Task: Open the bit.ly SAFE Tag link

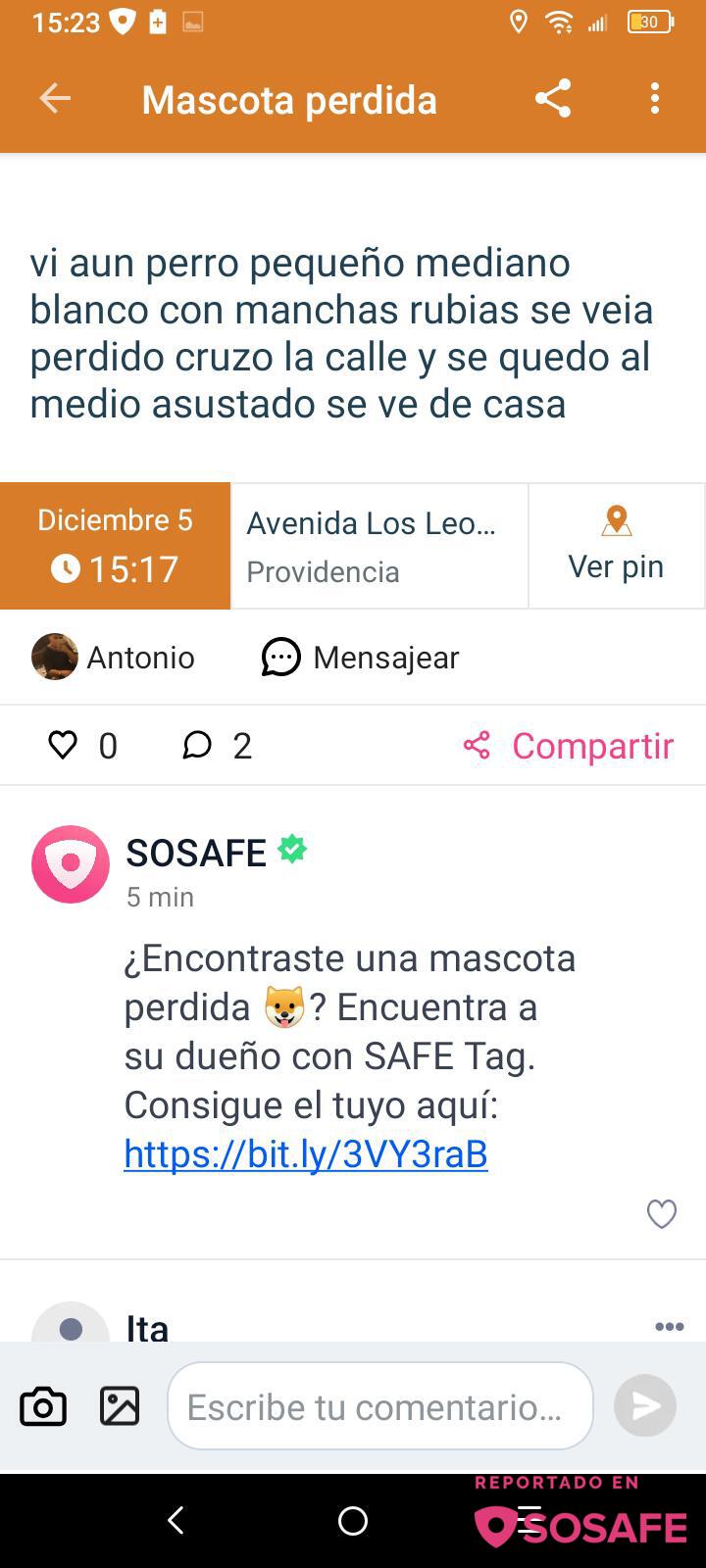Action: 306,1154
